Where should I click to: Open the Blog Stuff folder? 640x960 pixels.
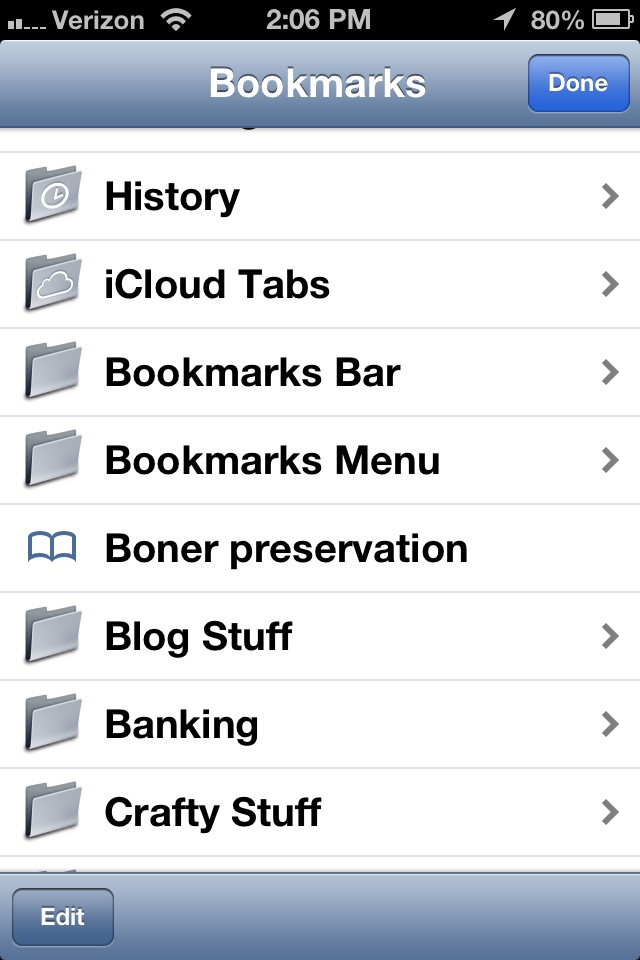[x=320, y=637]
